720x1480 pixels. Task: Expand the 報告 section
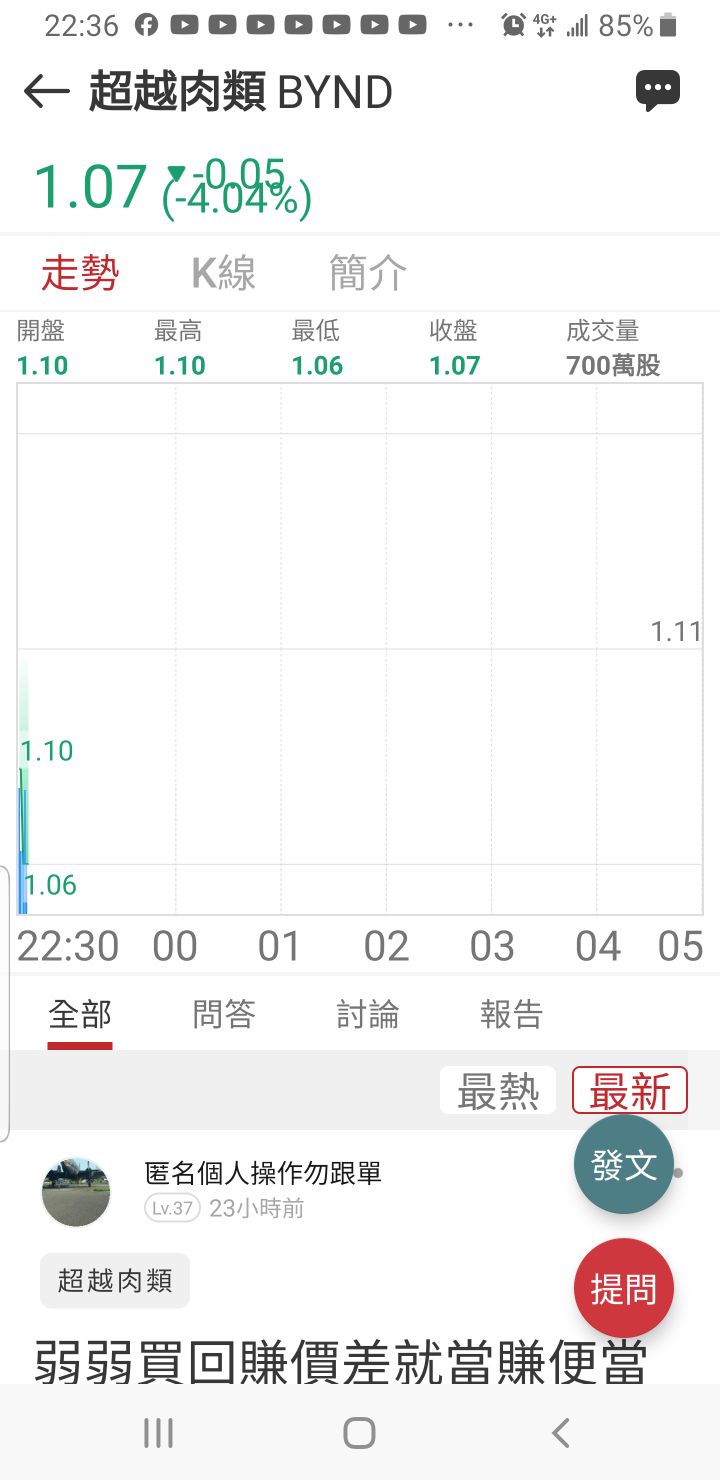[508, 1014]
